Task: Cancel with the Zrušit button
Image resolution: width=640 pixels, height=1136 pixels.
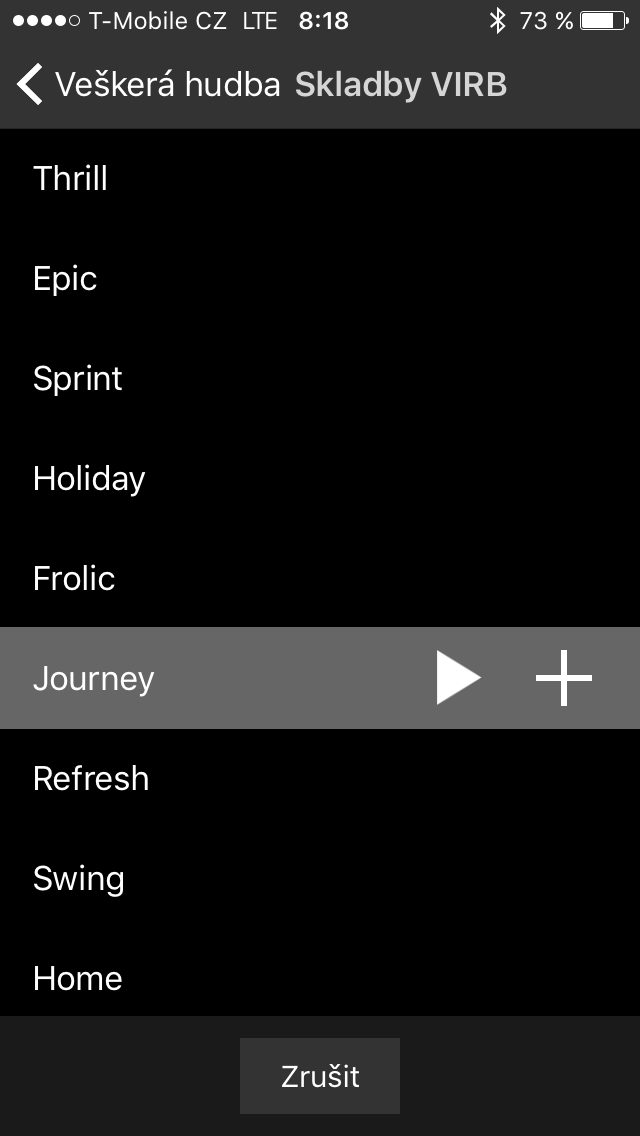Action: (320, 1076)
